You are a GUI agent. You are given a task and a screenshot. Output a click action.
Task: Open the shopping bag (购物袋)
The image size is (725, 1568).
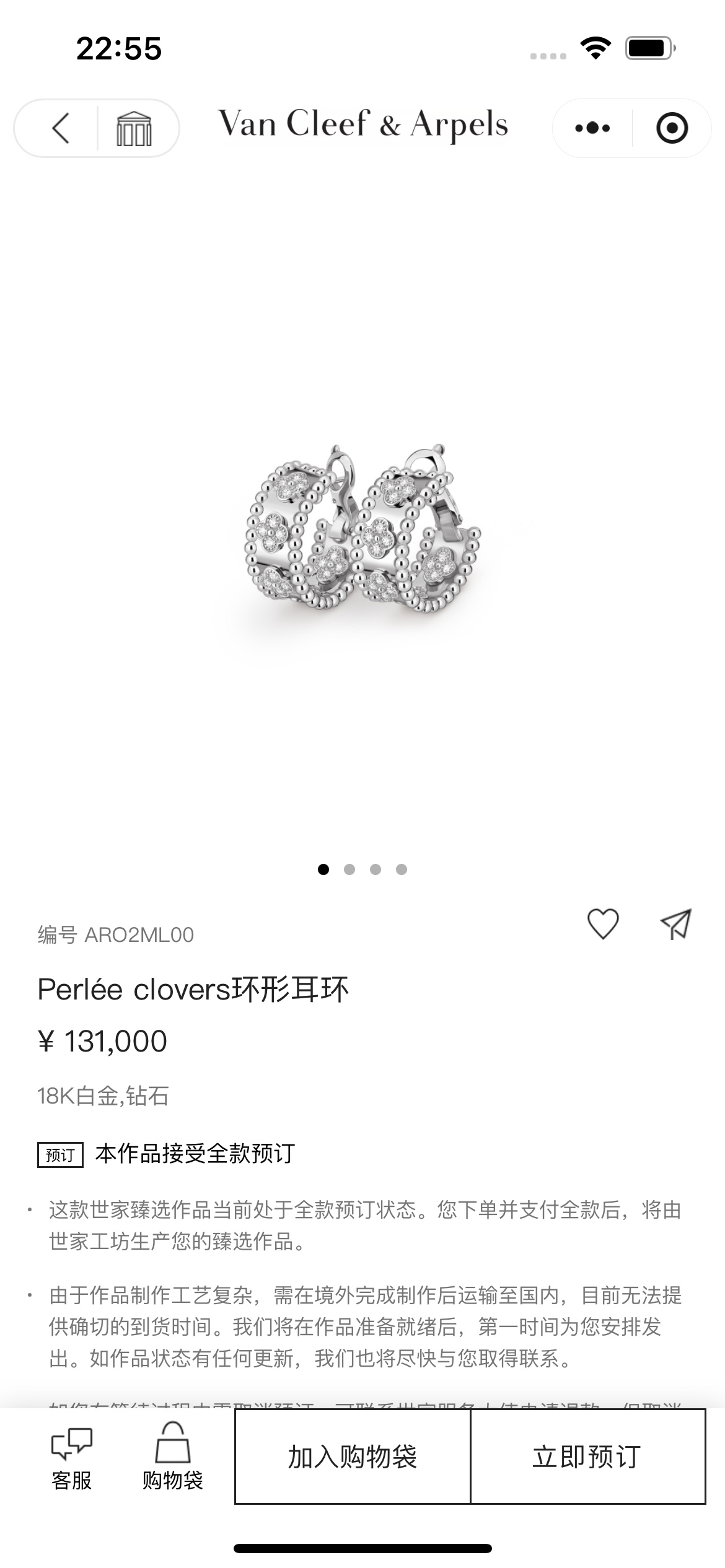[x=172, y=1457]
